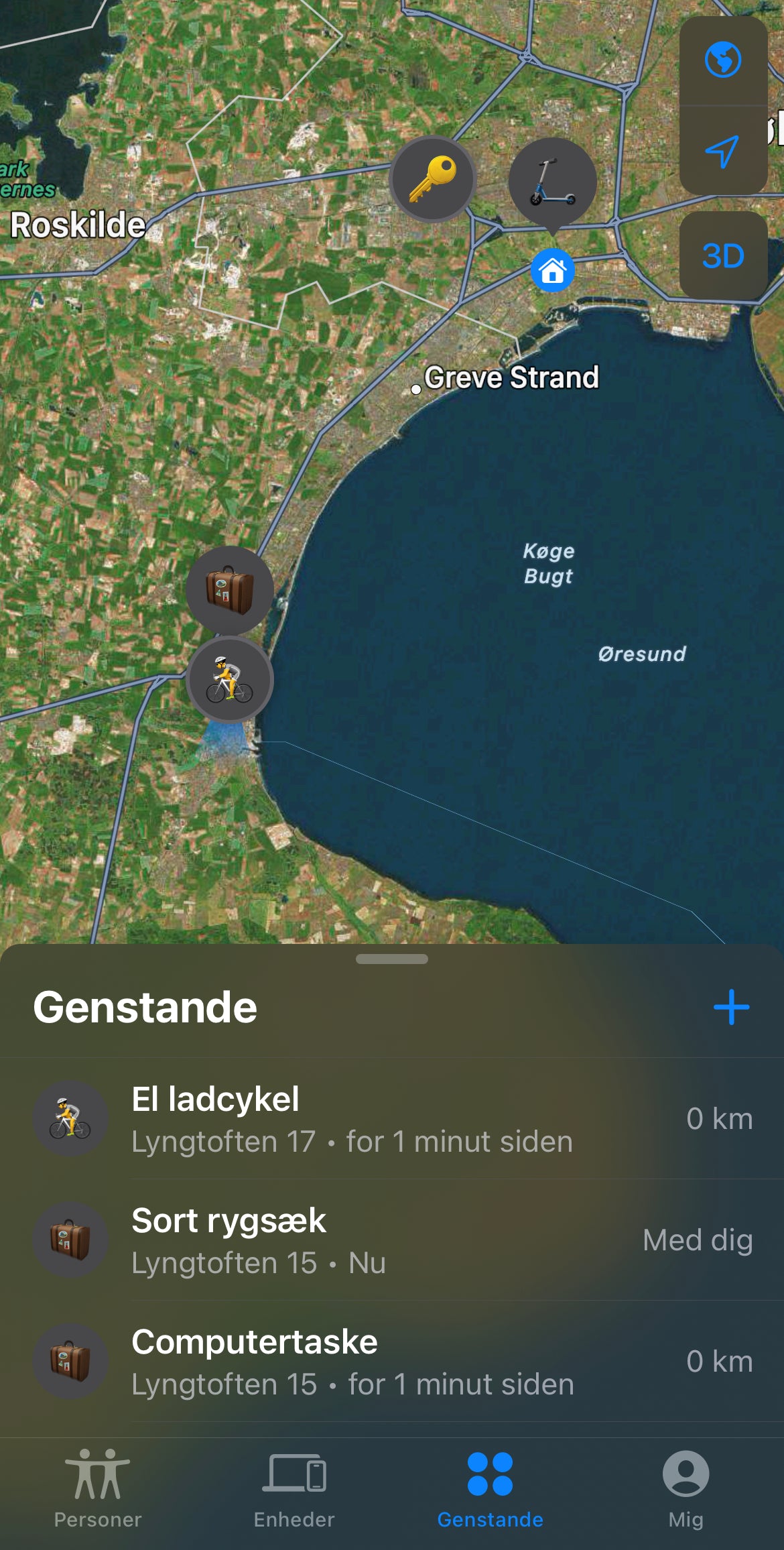Select the Sort rygsæk suitcase thumbnail icon
Screen dimensions: 784x1550
[70, 1239]
